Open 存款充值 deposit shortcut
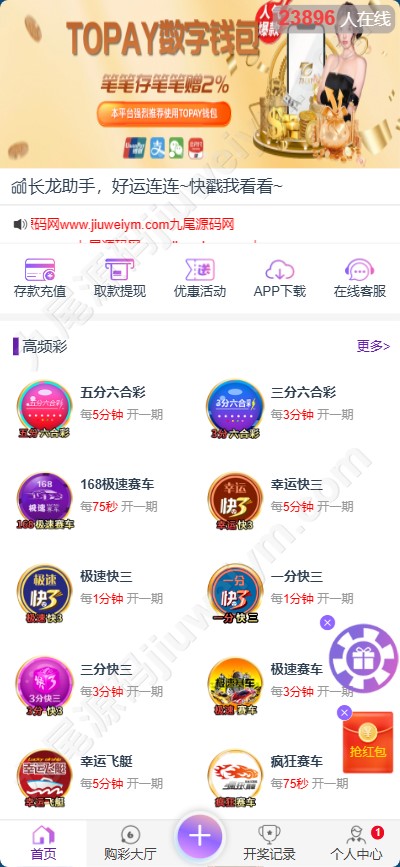Image resolution: width=400 pixels, height=867 pixels. coord(40,278)
